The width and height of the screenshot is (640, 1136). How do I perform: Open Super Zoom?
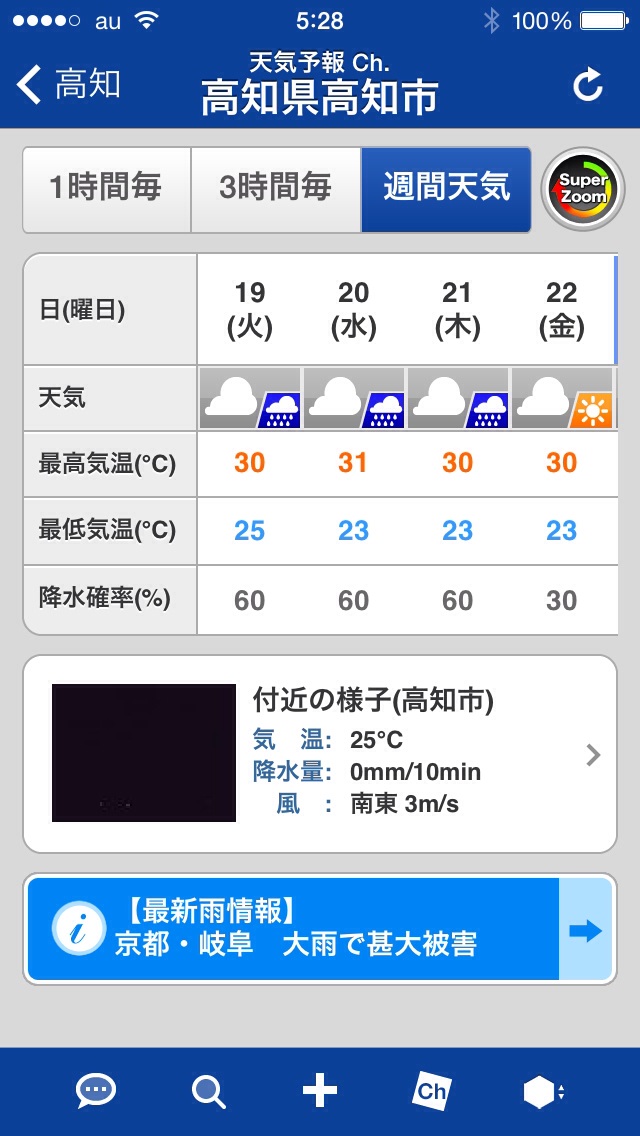point(582,189)
